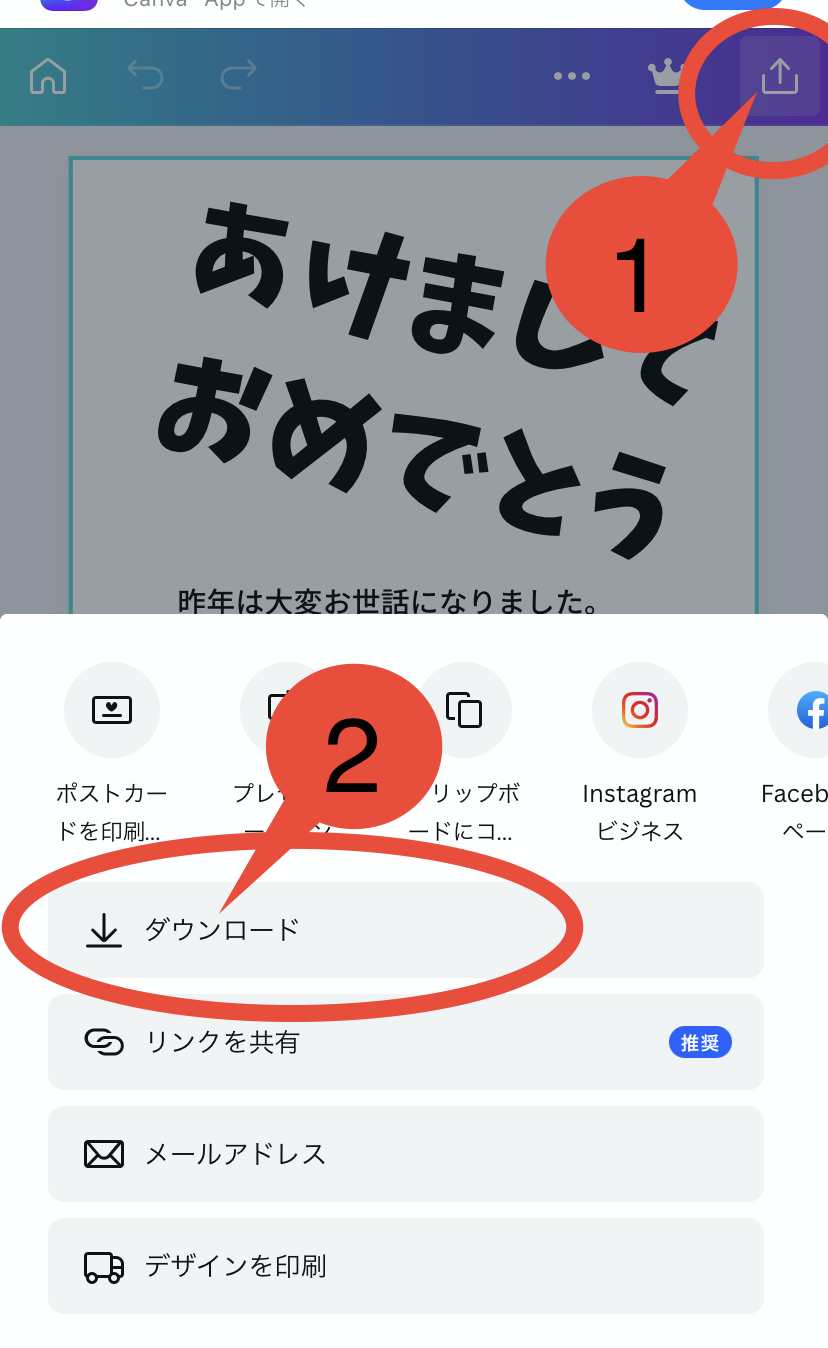Open the crown premium icon
The width and height of the screenshot is (828, 1348).
coord(665,76)
